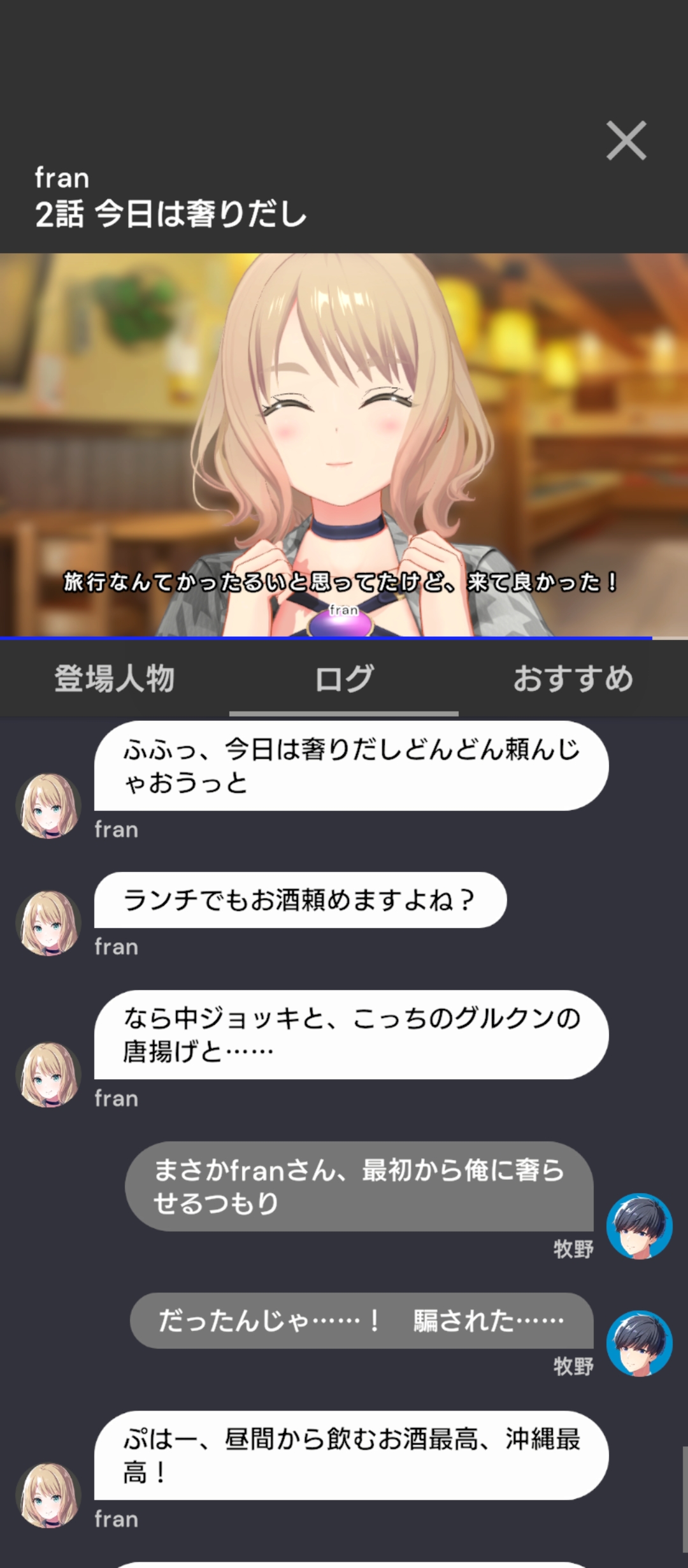This screenshot has width=688, height=1568.
Task: Tap the log line だったんじゃ……！ 騙された……
Action: coord(362,1321)
